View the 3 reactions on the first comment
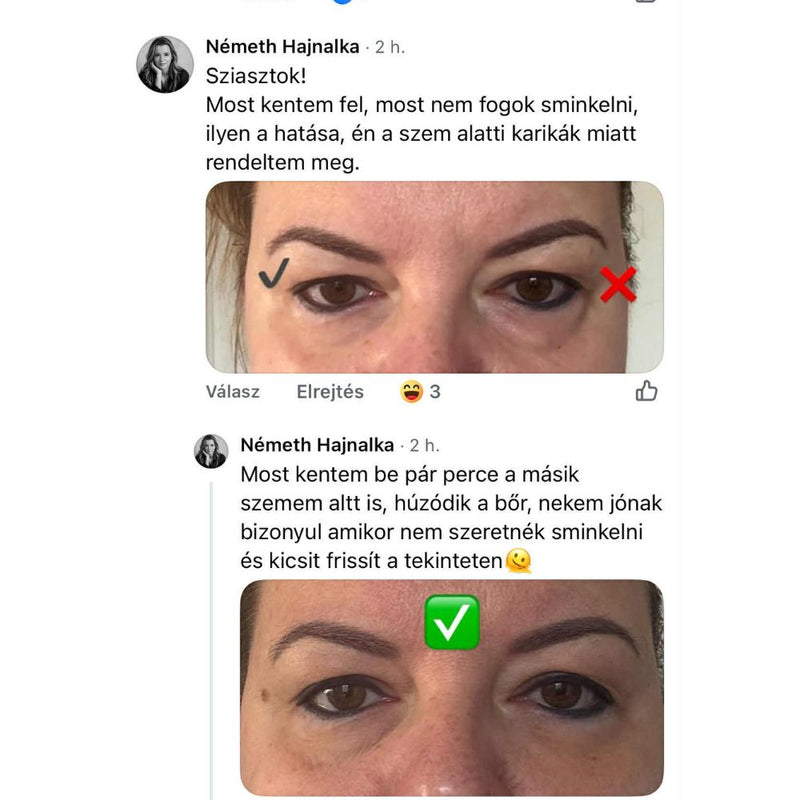The width and height of the screenshot is (800, 800). click(420, 392)
